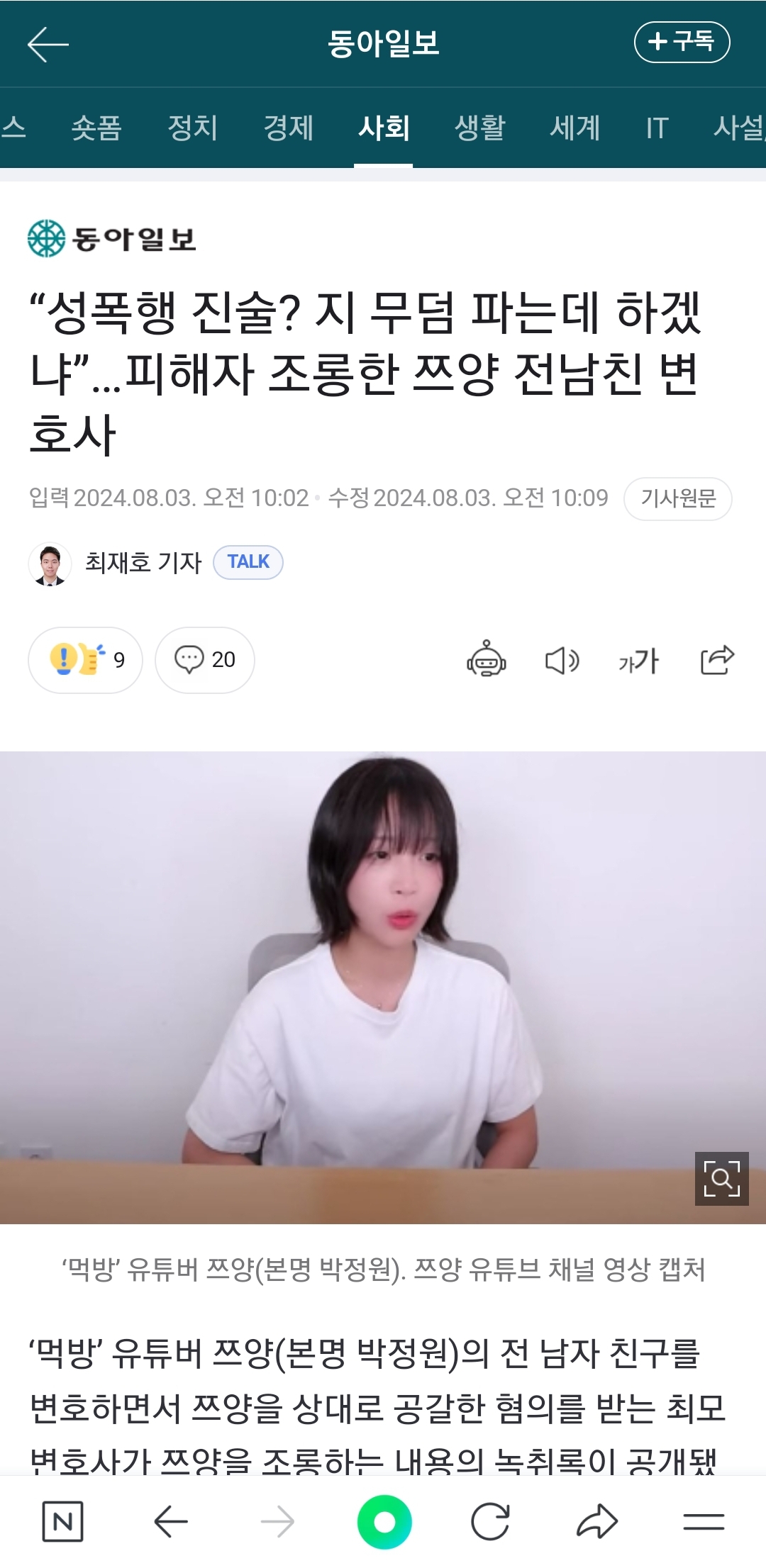Subscribe to 동아일보 with 구독 button

click(681, 42)
